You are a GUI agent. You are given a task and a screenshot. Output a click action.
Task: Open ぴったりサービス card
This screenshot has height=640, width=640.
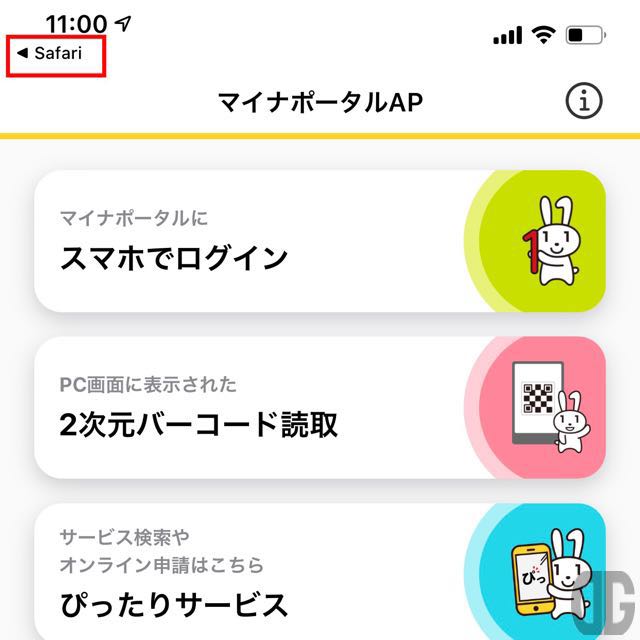coord(319,574)
